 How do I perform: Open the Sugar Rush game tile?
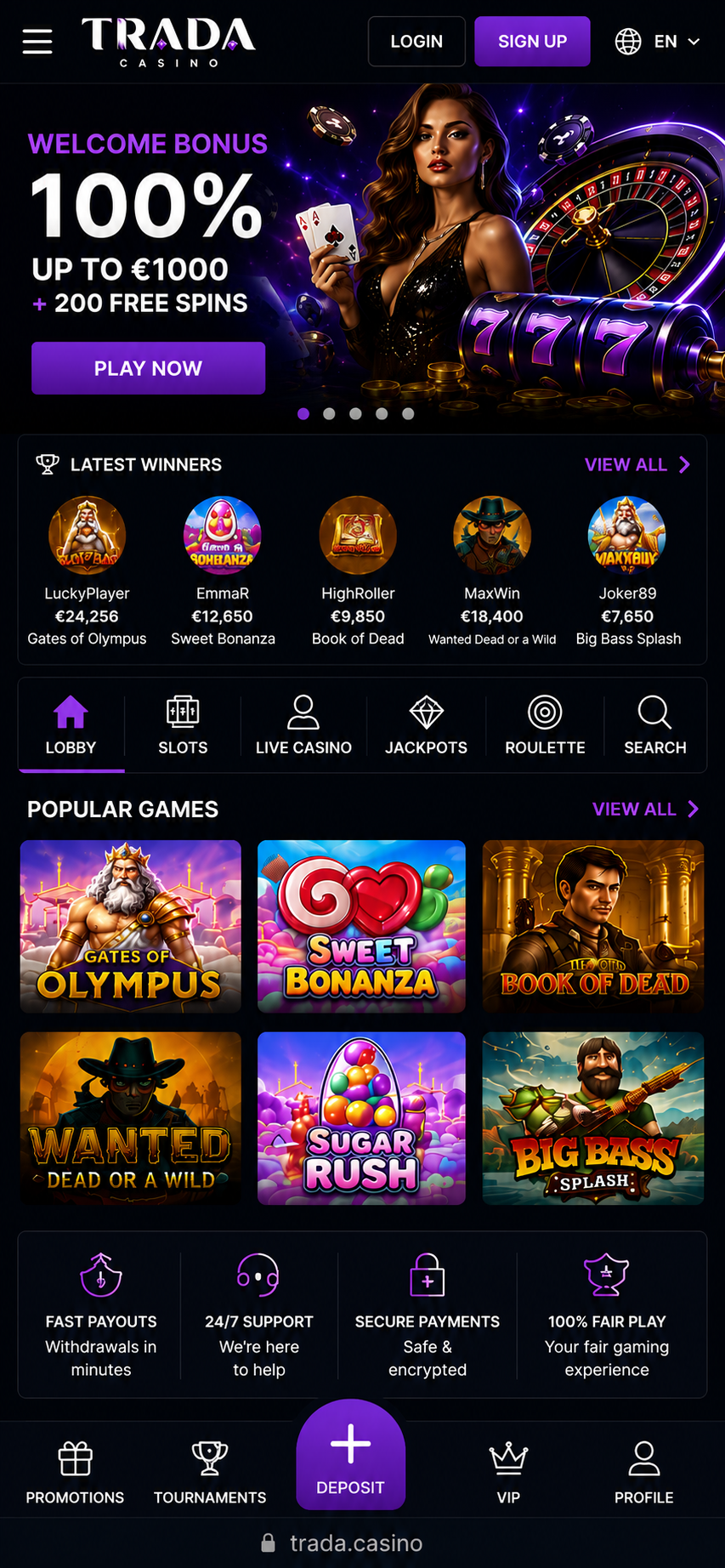pyautogui.click(x=361, y=1118)
